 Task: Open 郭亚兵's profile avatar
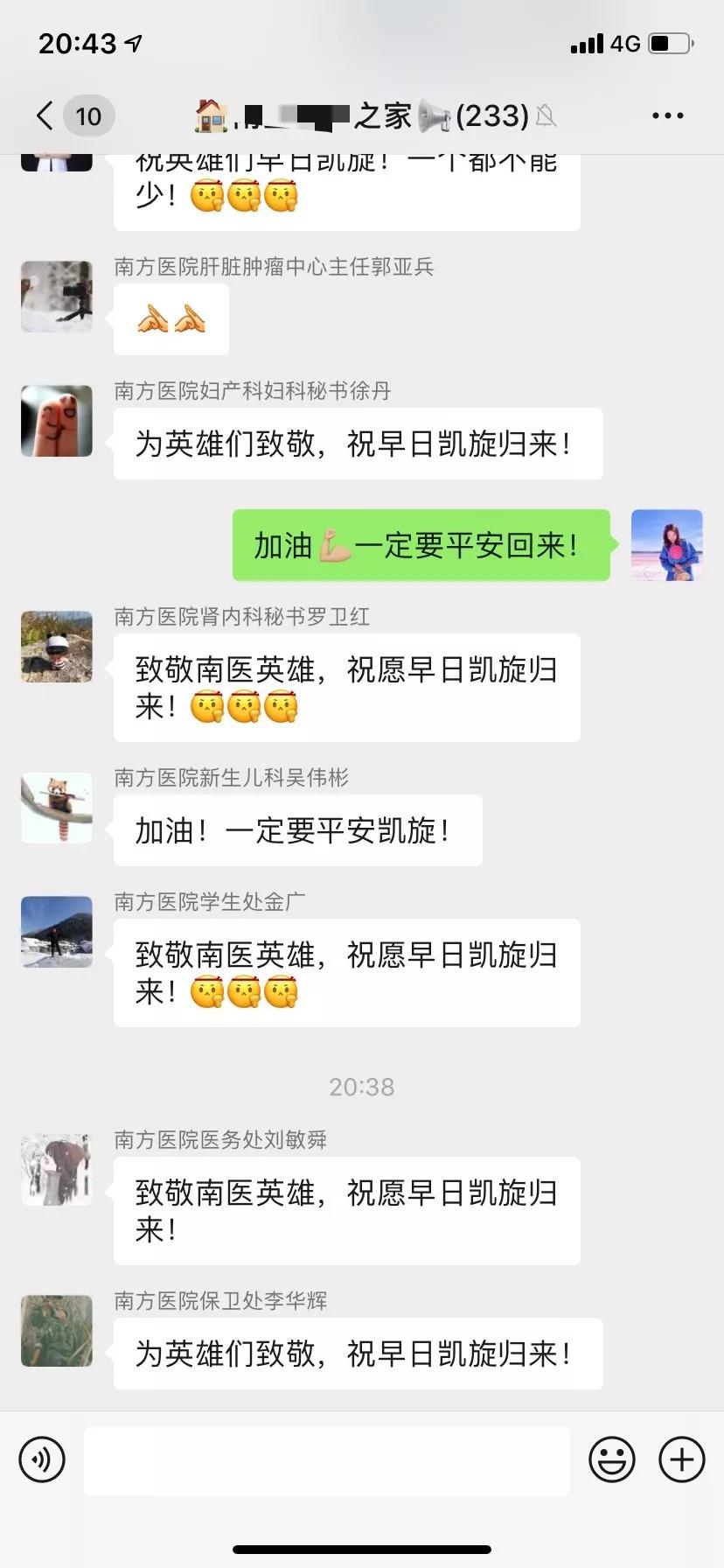(57, 297)
